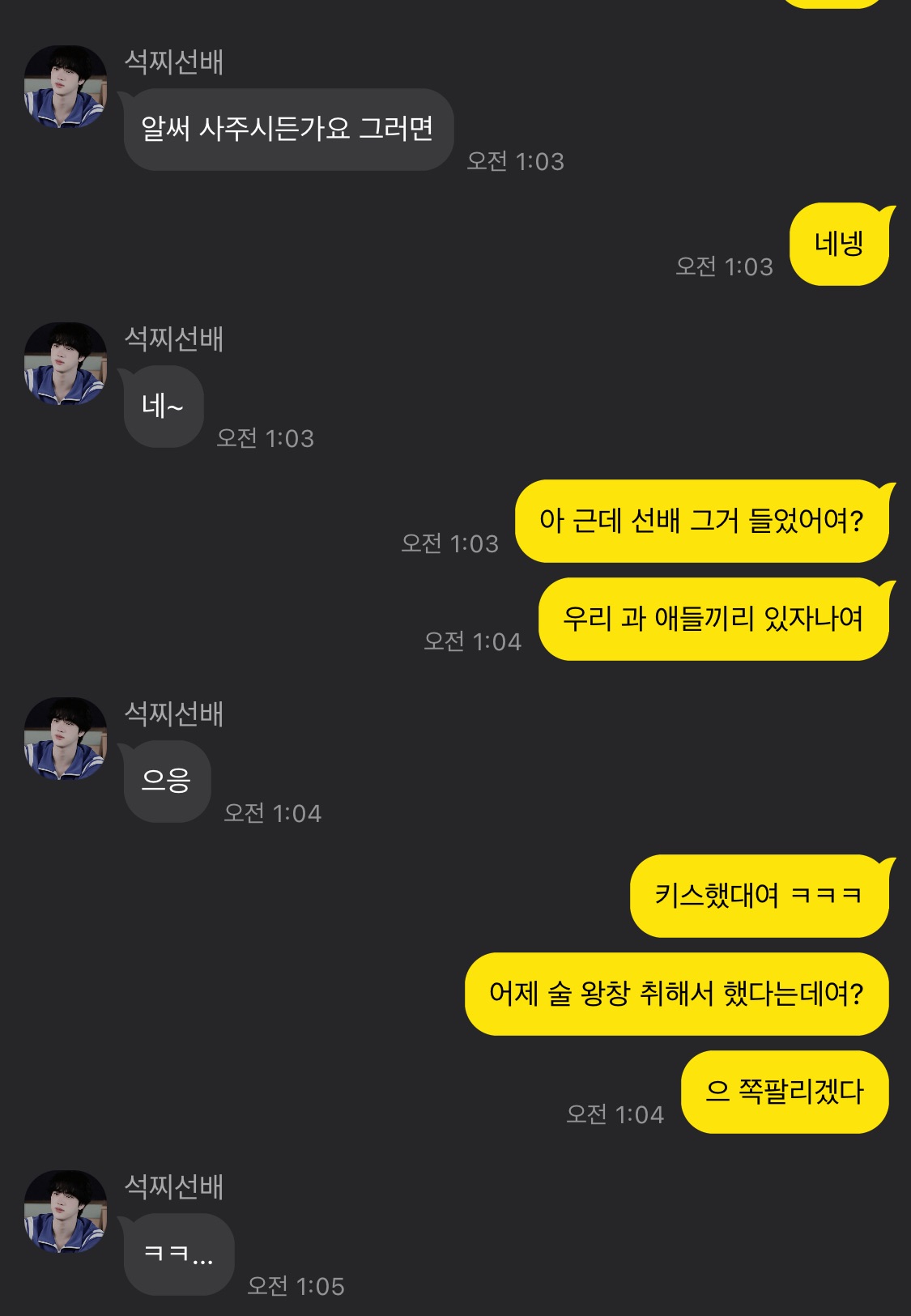View 석찌선배's profile from the "으응" message avatar
Screen dimensions: 911x1316
[x=66, y=739]
